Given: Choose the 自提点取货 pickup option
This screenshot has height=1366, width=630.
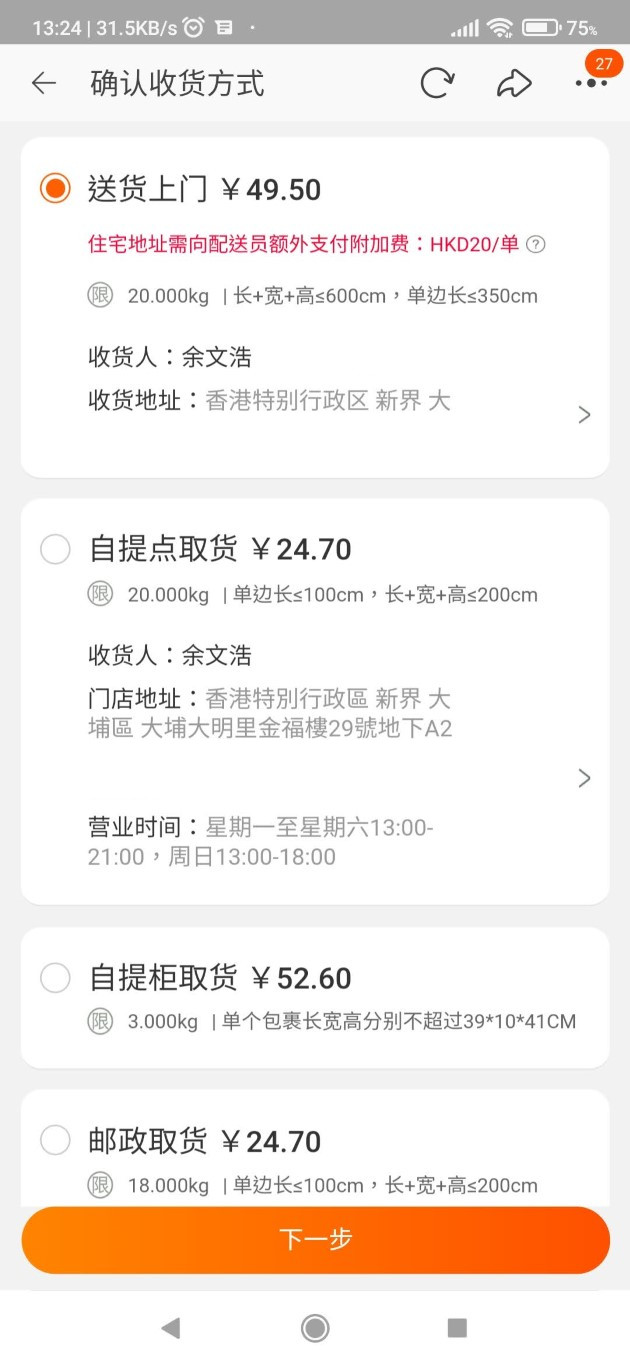Looking at the screenshot, I should point(55,549).
